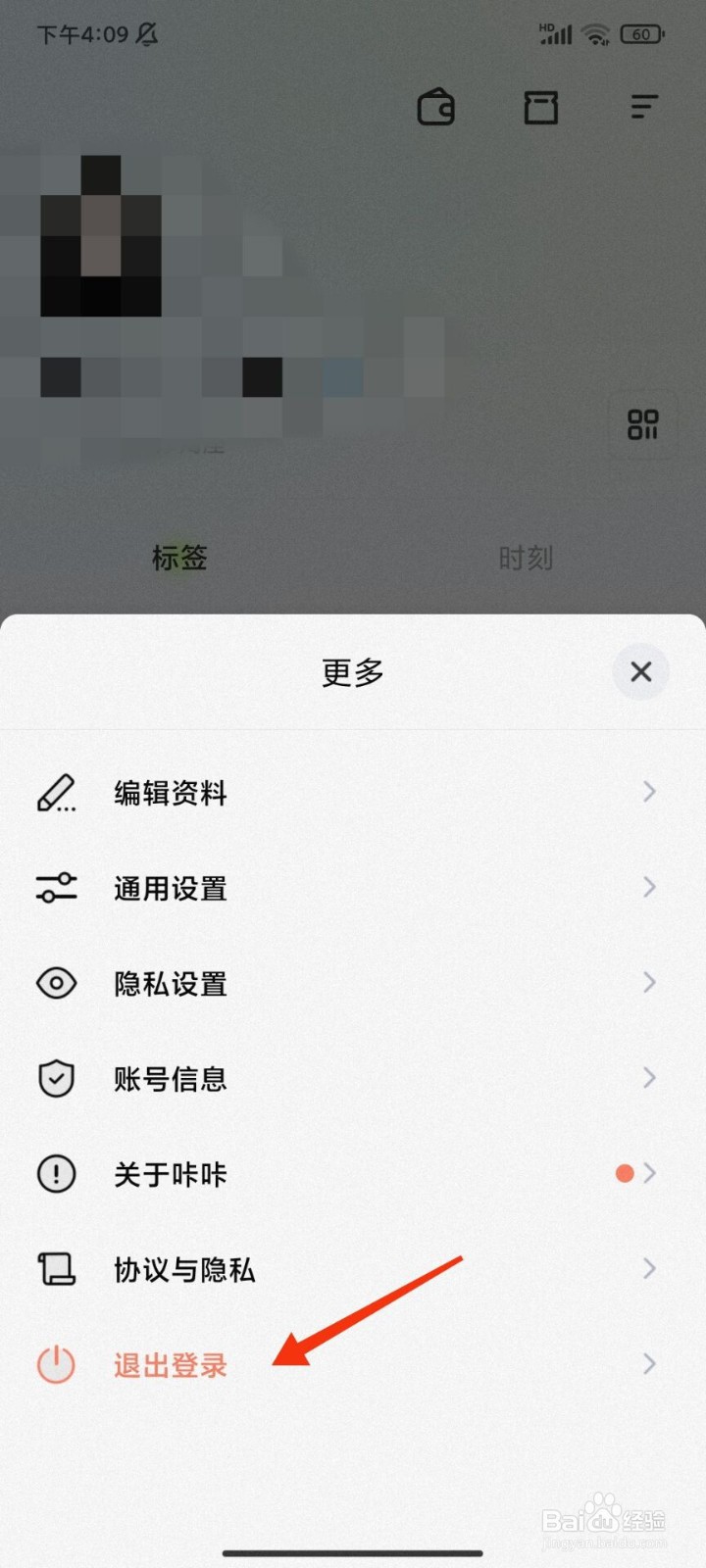Select the 标签 tab
This screenshot has height=1568, width=706.
click(x=180, y=557)
